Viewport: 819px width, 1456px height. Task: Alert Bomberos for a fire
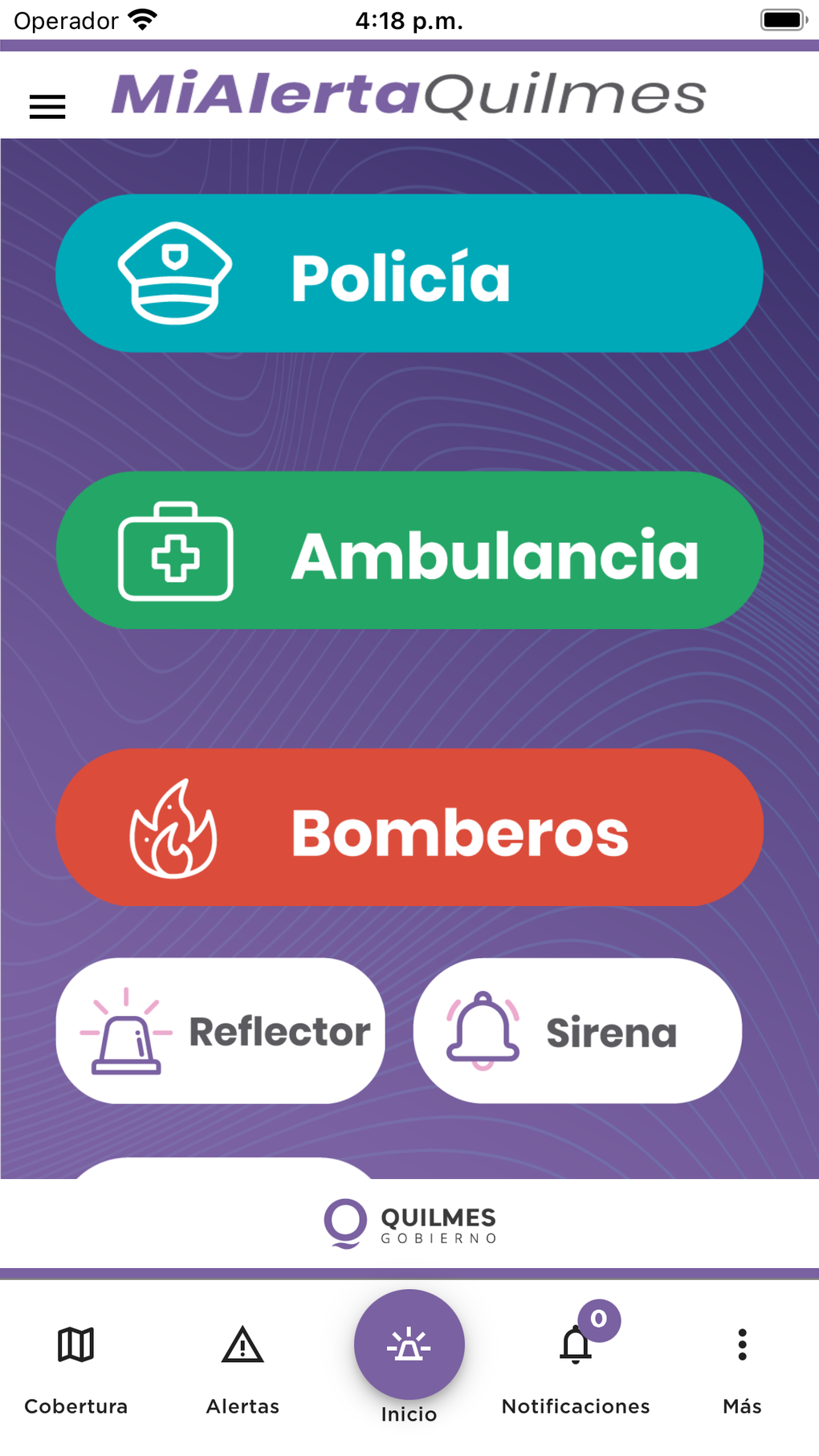409,829
